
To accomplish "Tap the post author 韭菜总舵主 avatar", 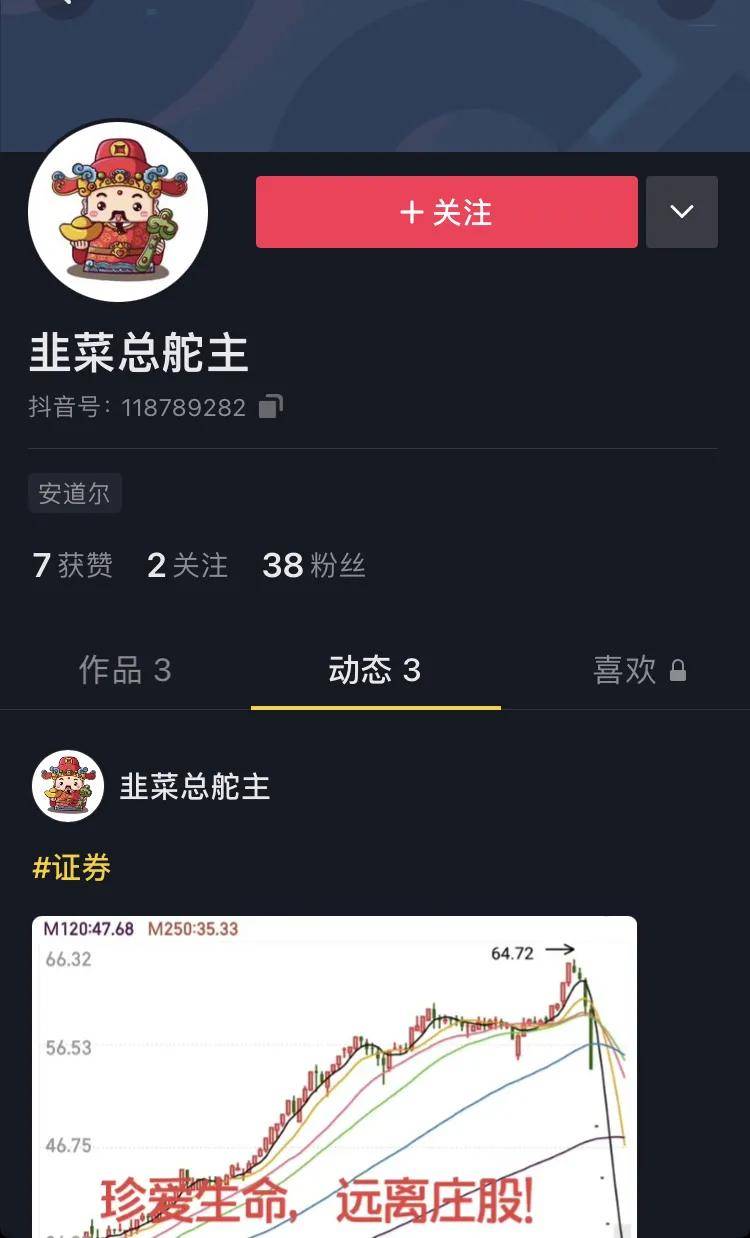I will click(68, 786).
